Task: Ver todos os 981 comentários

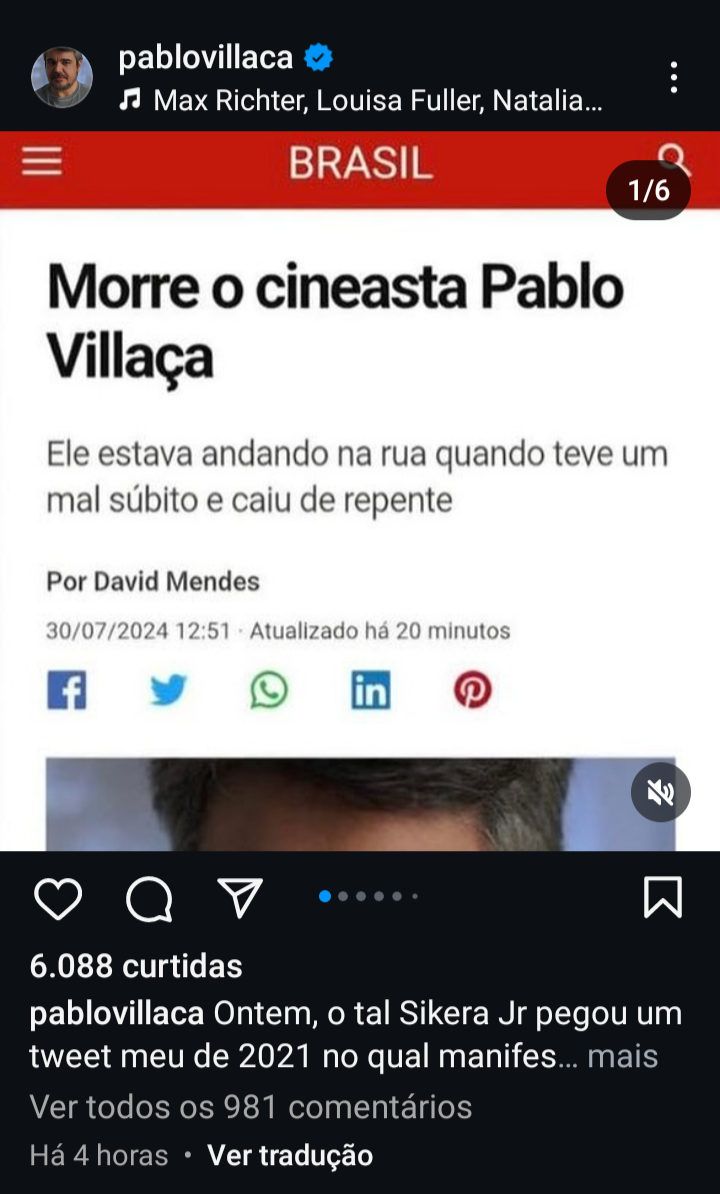Action: [250, 1106]
